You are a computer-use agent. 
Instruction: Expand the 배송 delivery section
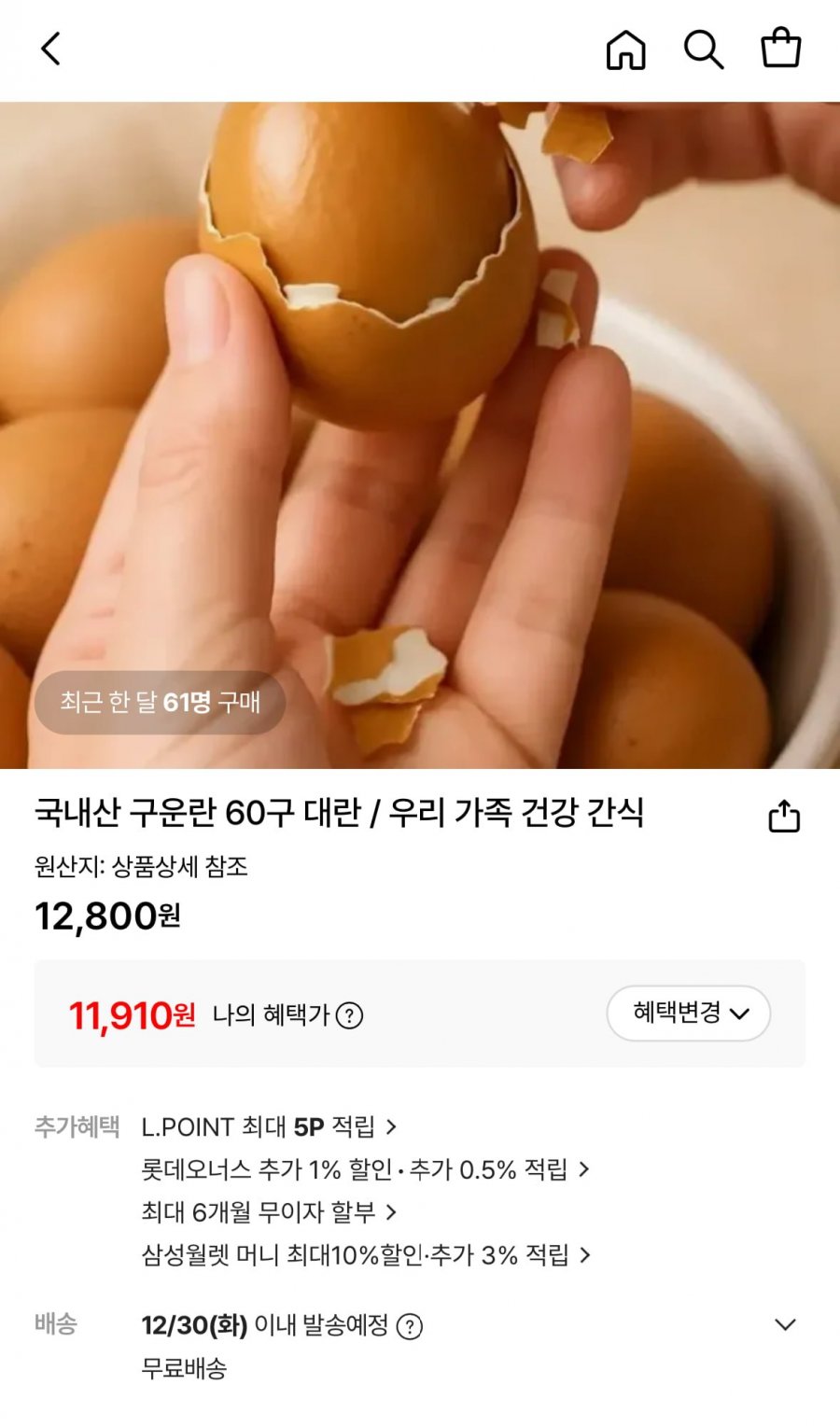pos(785,1325)
